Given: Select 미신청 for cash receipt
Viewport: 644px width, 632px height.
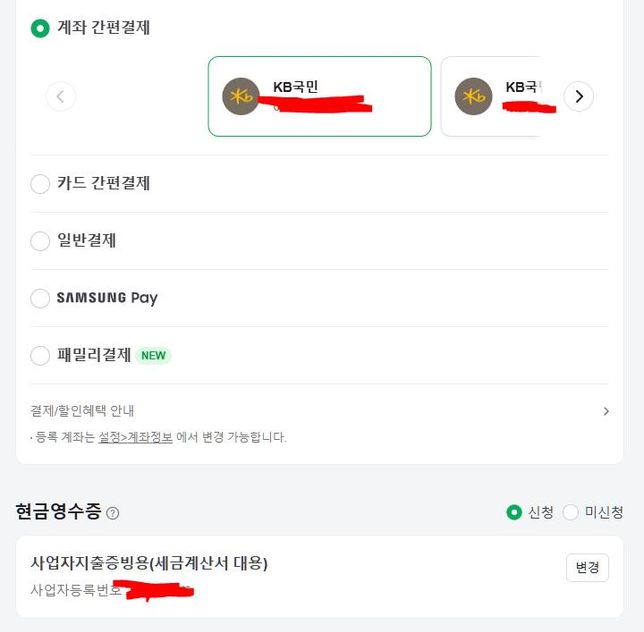Looking at the screenshot, I should pyautogui.click(x=571, y=512).
